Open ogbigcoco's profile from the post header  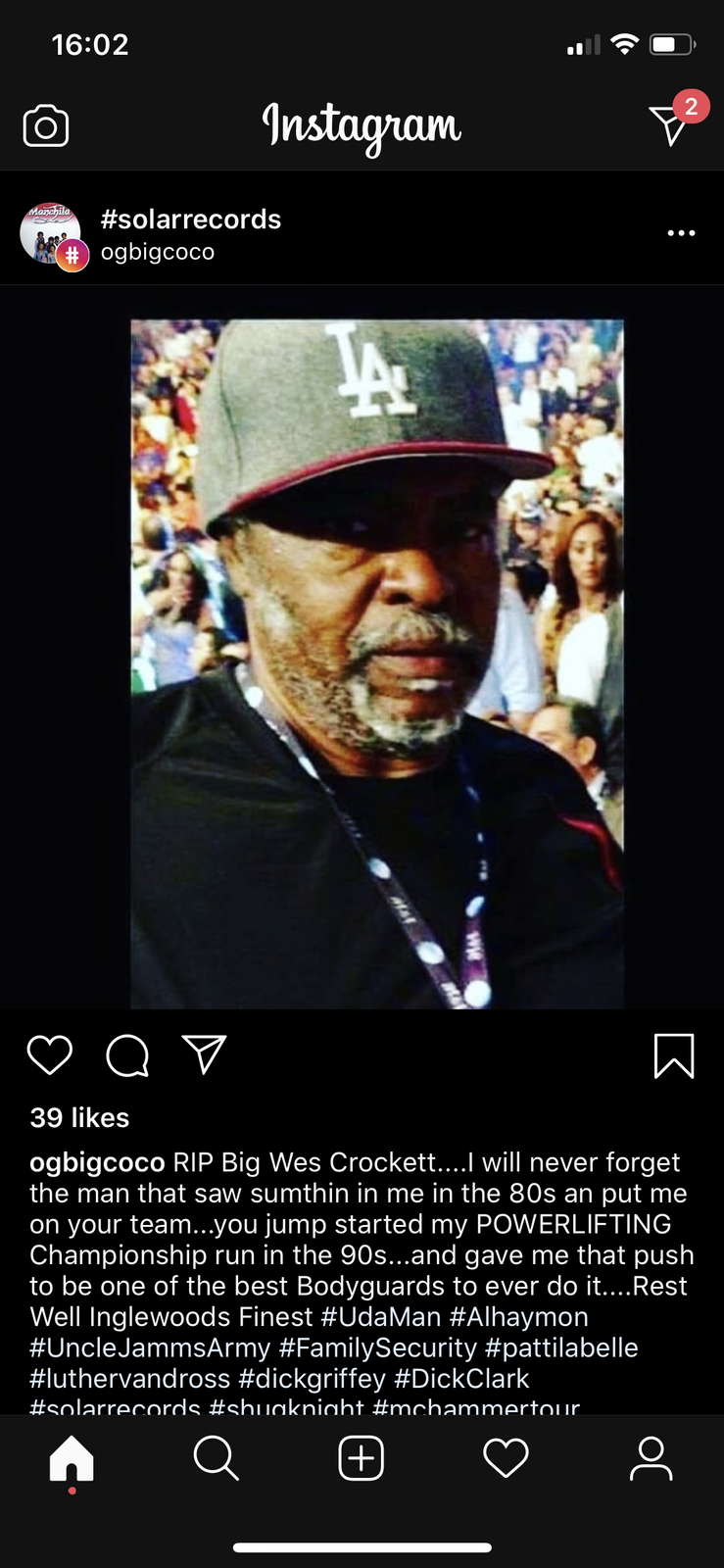pos(158,252)
